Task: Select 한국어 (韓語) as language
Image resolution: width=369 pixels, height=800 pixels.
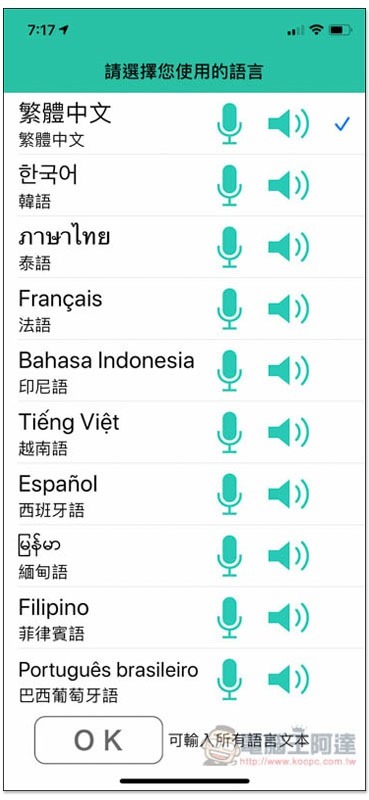Action: pos(185,186)
